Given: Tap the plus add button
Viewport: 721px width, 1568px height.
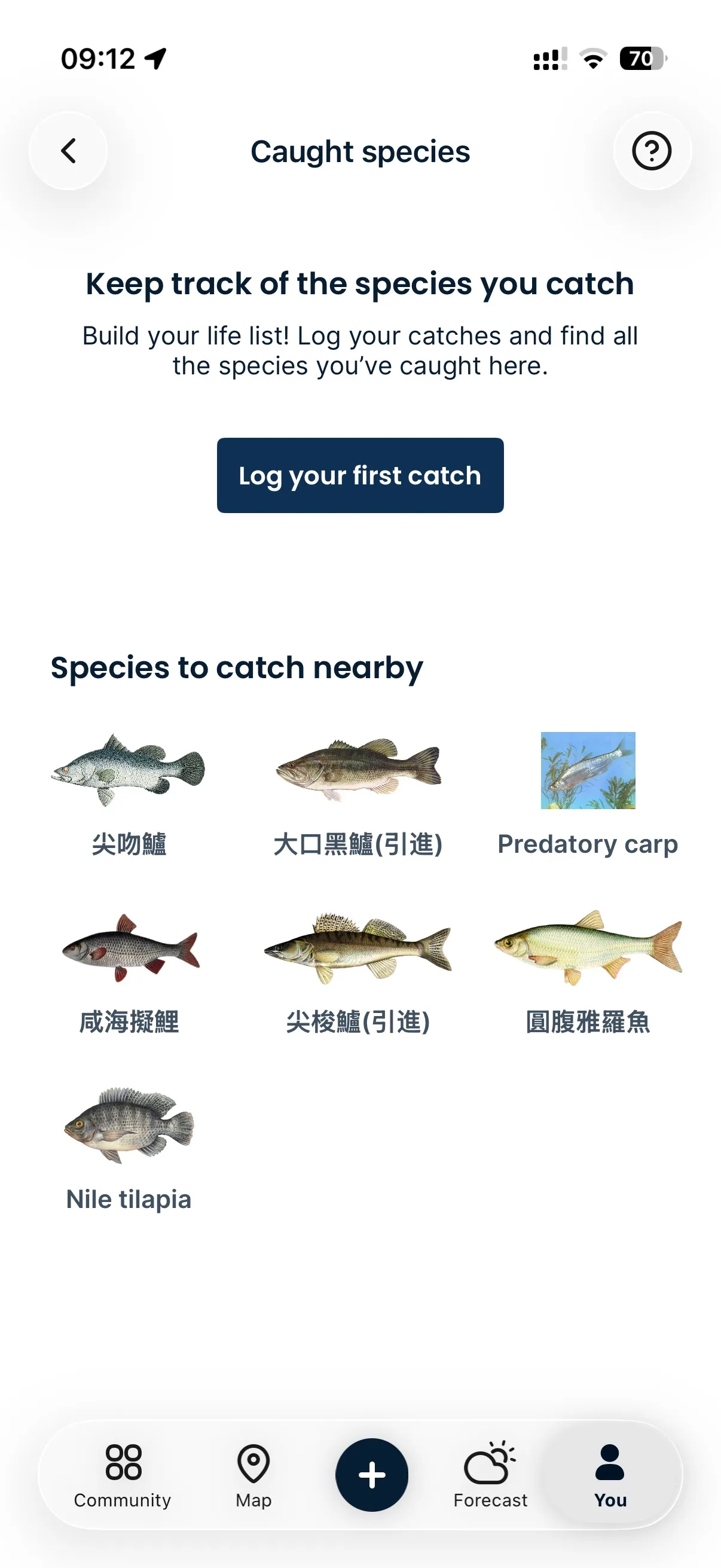Looking at the screenshot, I should pyautogui.click(x=372, y=1475).
